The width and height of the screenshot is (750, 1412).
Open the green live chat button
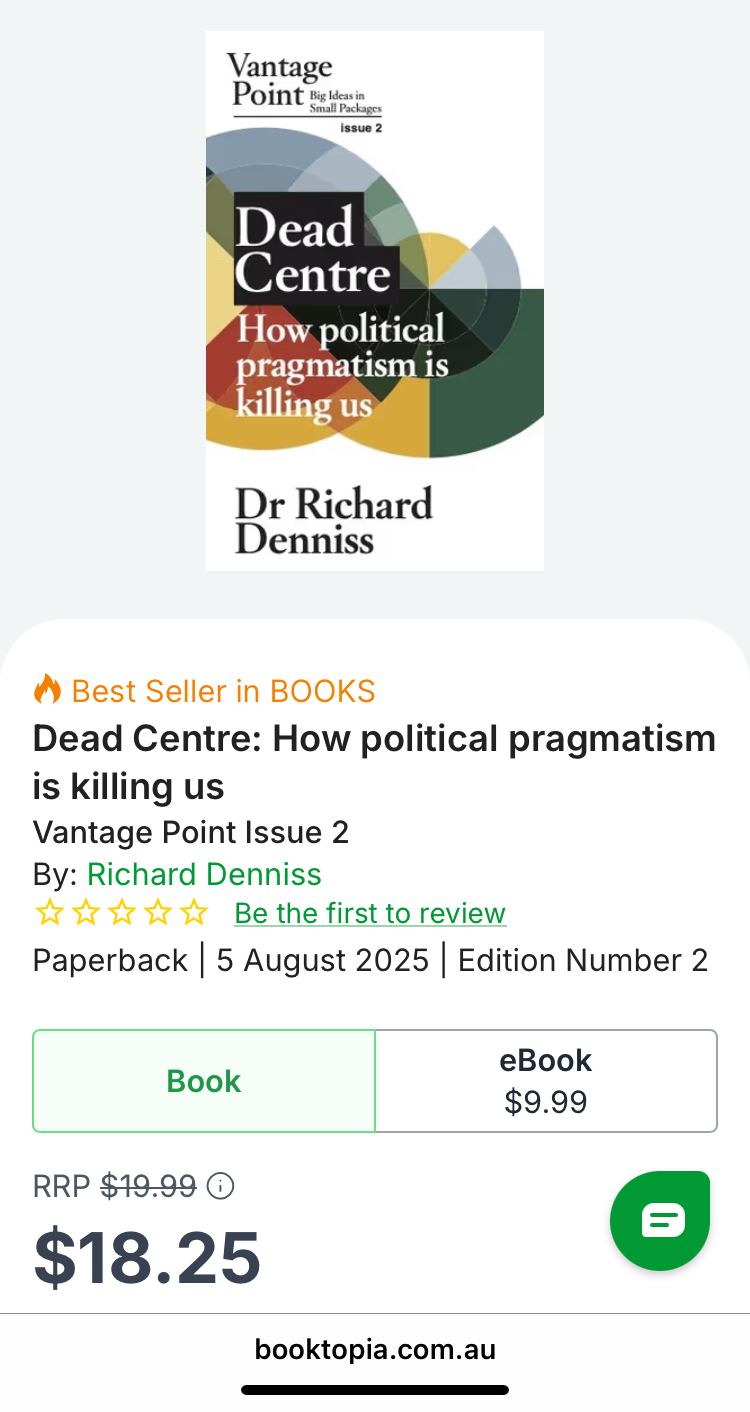pos(660,1220)
